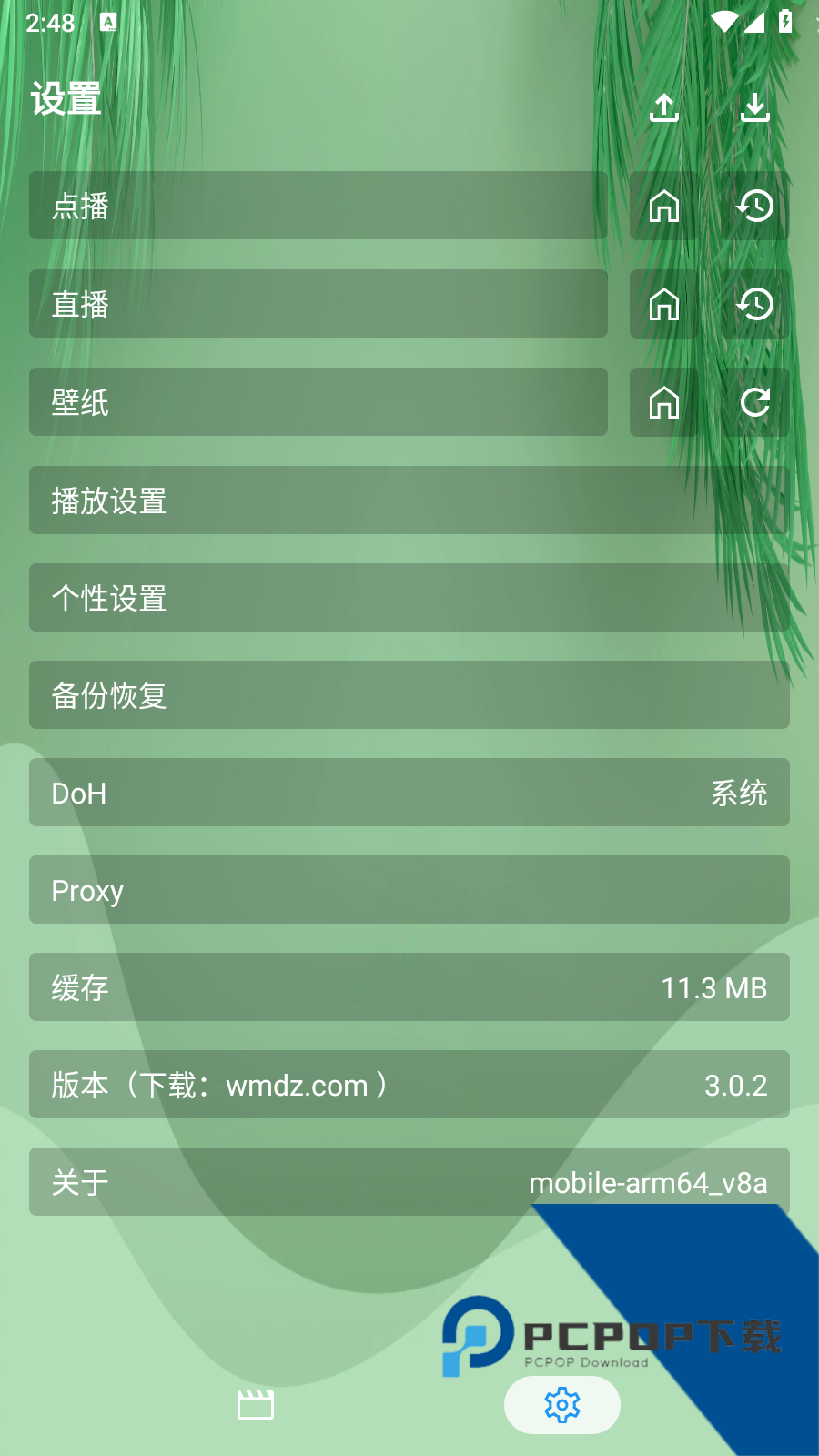The image size is (819, 1456).
Task: Open the 播放设置 settings page
Action: [409, 500]
